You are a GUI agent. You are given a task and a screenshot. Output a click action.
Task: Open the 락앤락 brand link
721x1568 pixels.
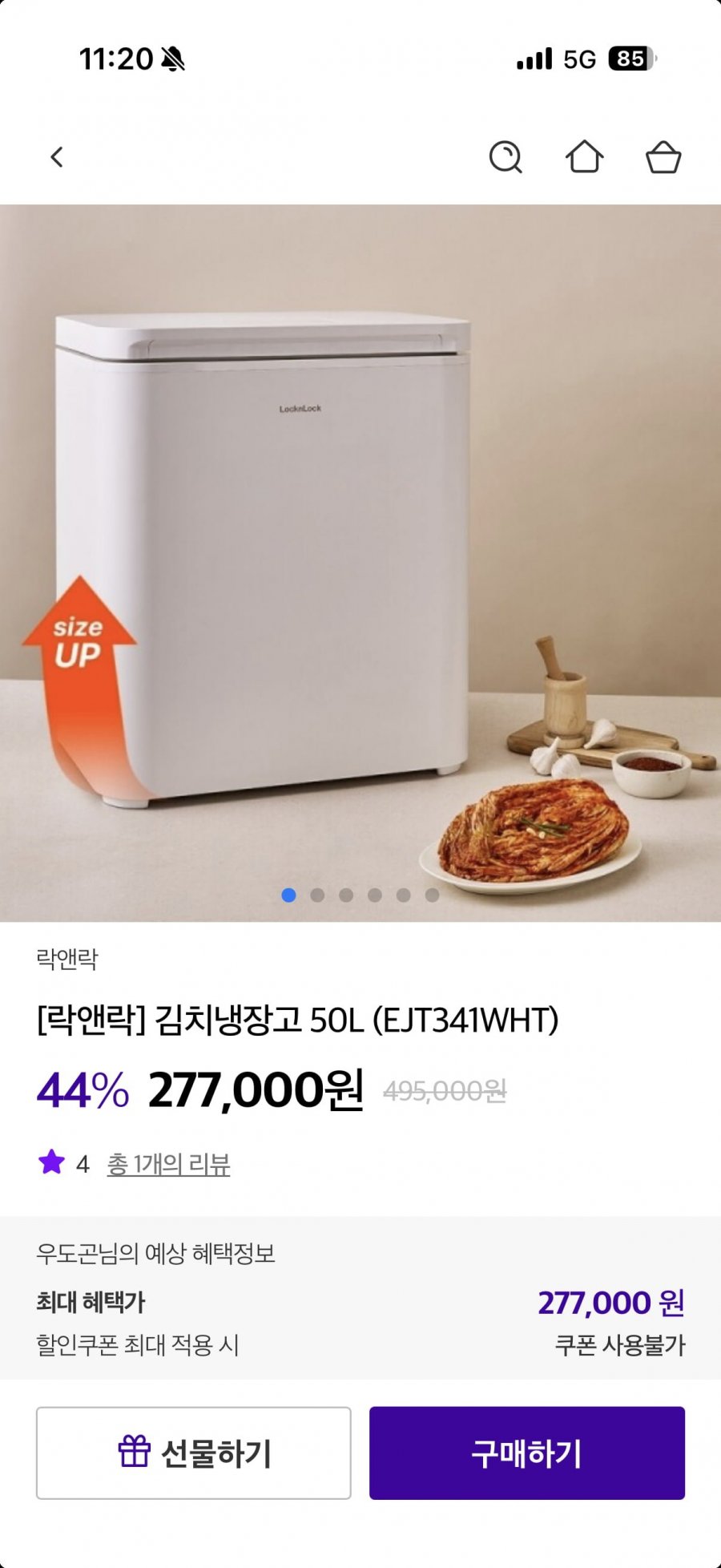pyautogui.click(x=67, y=959)
